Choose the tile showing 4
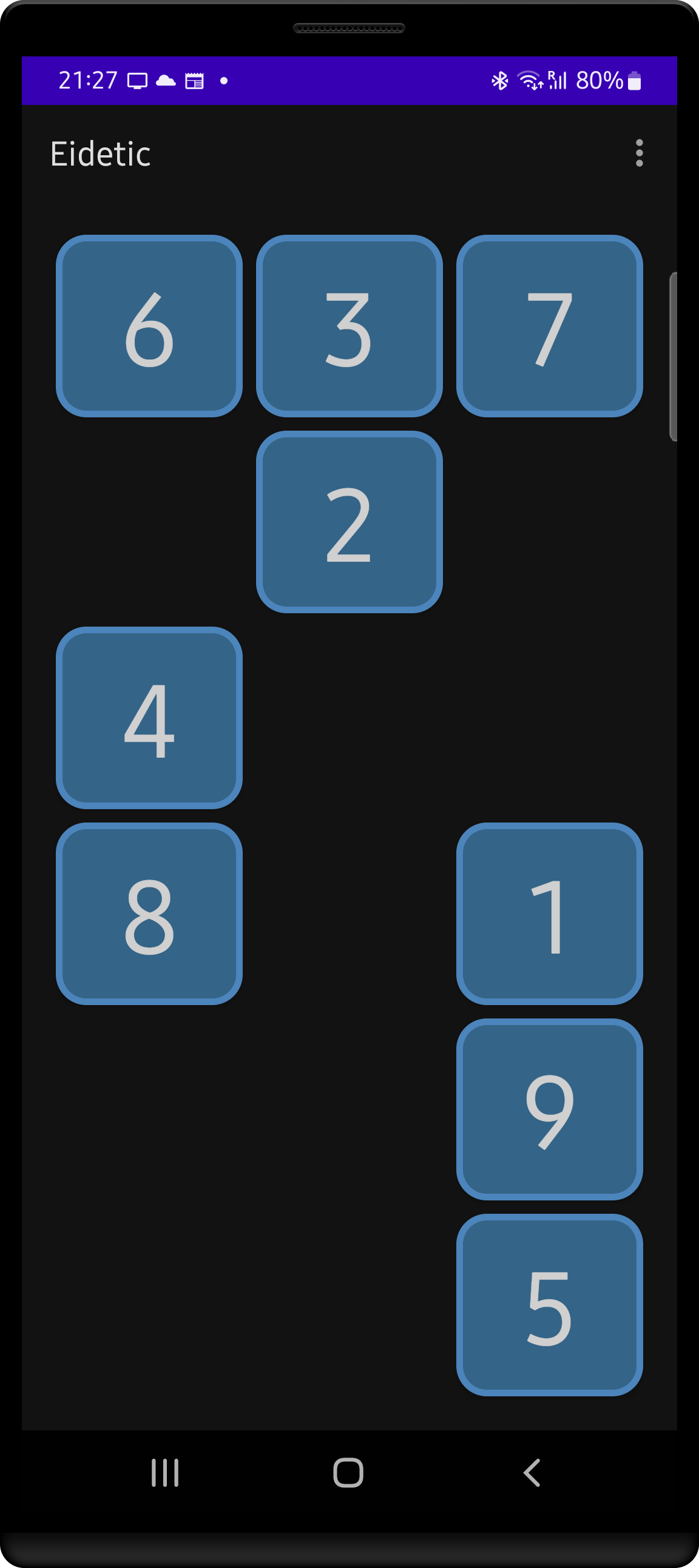 tap(149, 718)
